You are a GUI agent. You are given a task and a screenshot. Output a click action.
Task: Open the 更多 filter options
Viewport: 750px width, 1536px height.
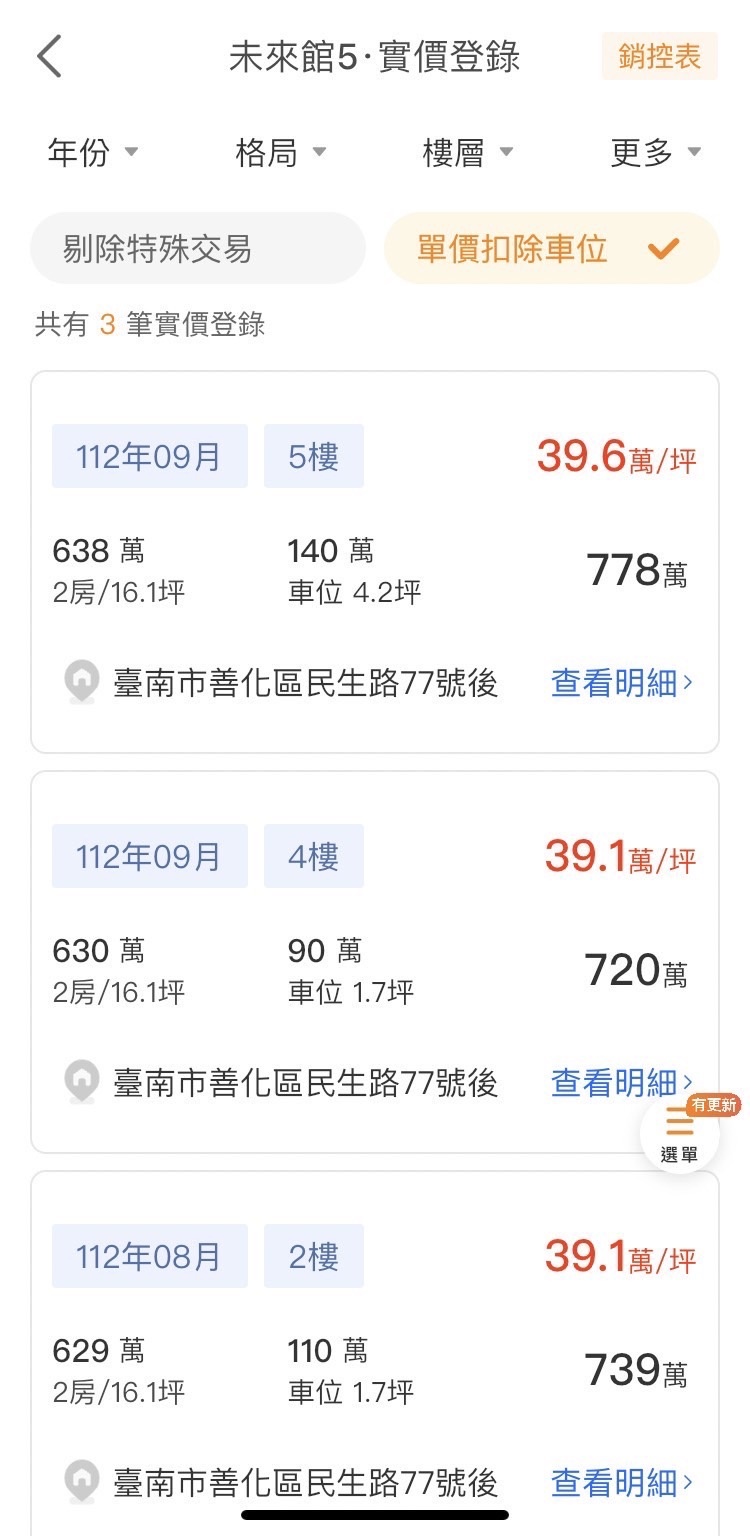click(656, 153)
